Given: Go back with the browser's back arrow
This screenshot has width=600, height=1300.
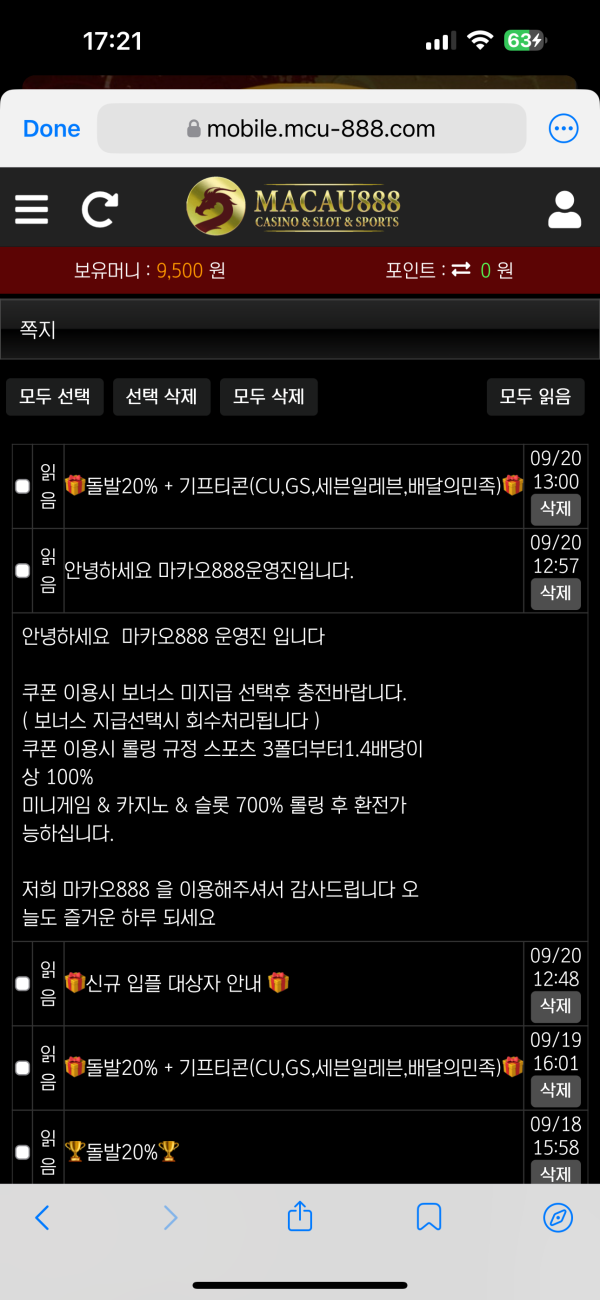Looking at the screenshot, I should 42,1217.
